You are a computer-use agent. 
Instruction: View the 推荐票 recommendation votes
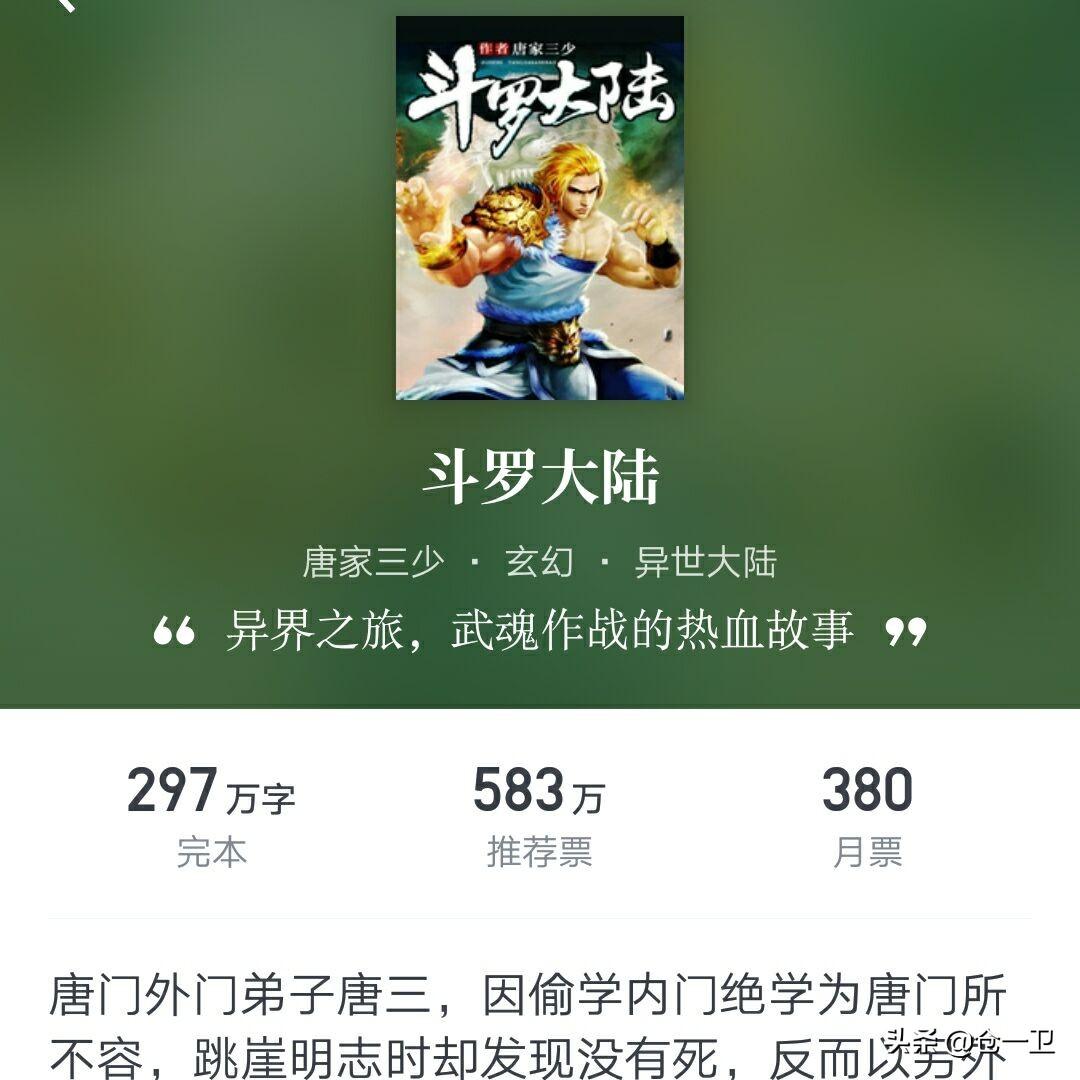(539, 816)
